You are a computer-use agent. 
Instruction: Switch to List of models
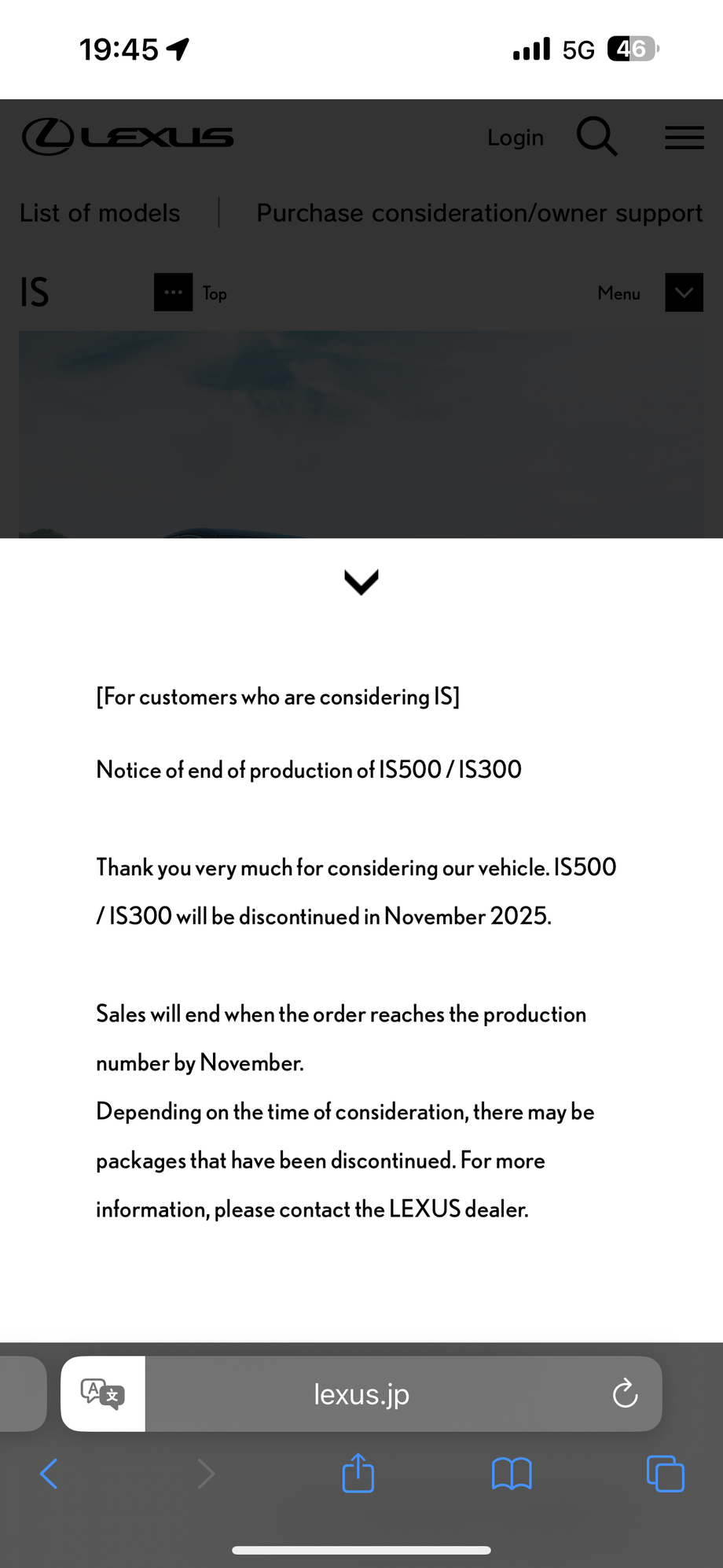click(x=100, y=212)
